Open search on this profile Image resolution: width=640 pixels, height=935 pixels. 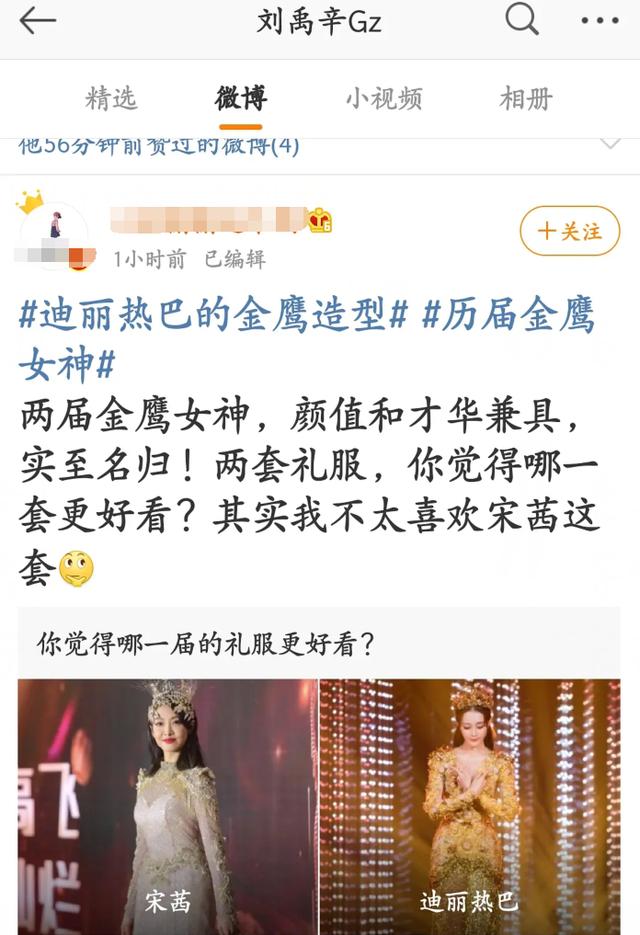tap(521, 20)
